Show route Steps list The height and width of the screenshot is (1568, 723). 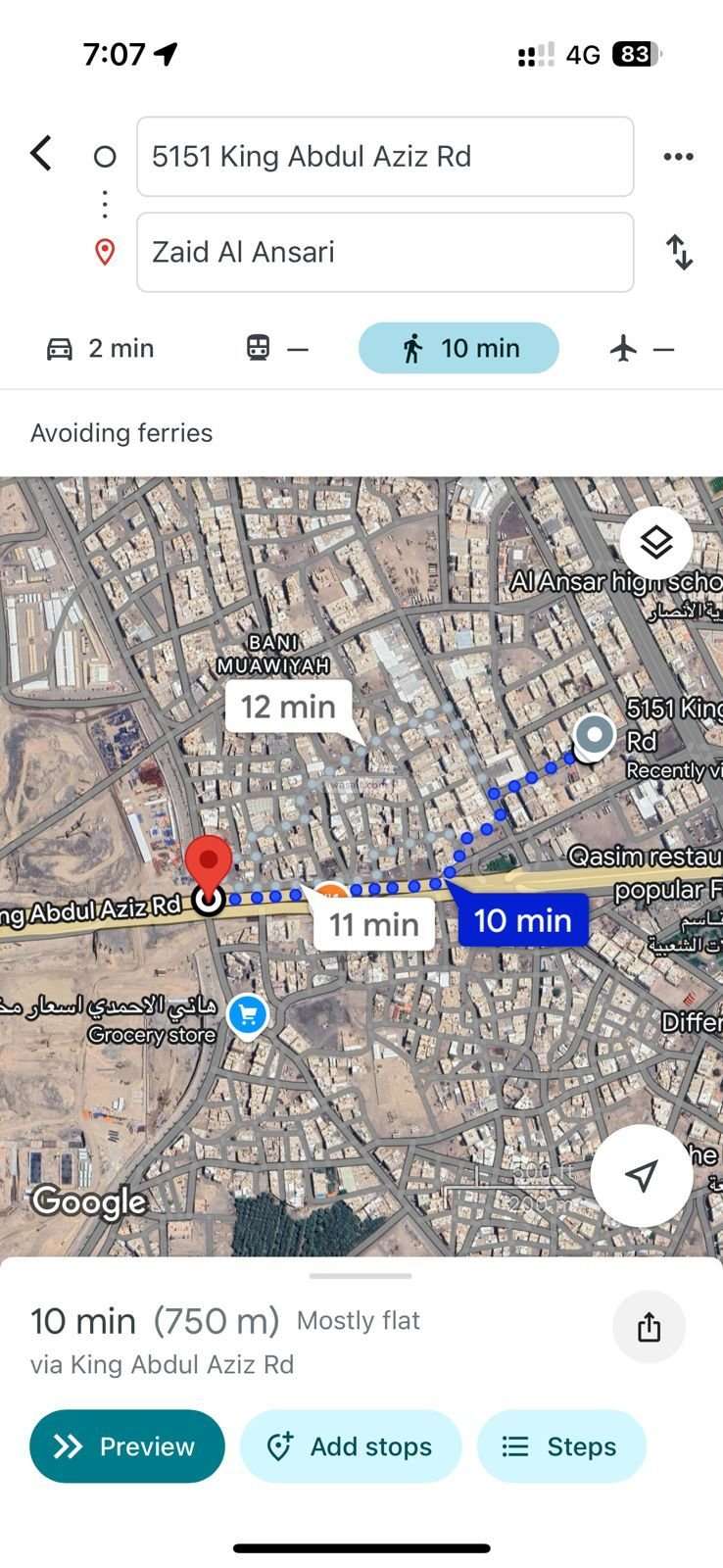coord(560,1446)
